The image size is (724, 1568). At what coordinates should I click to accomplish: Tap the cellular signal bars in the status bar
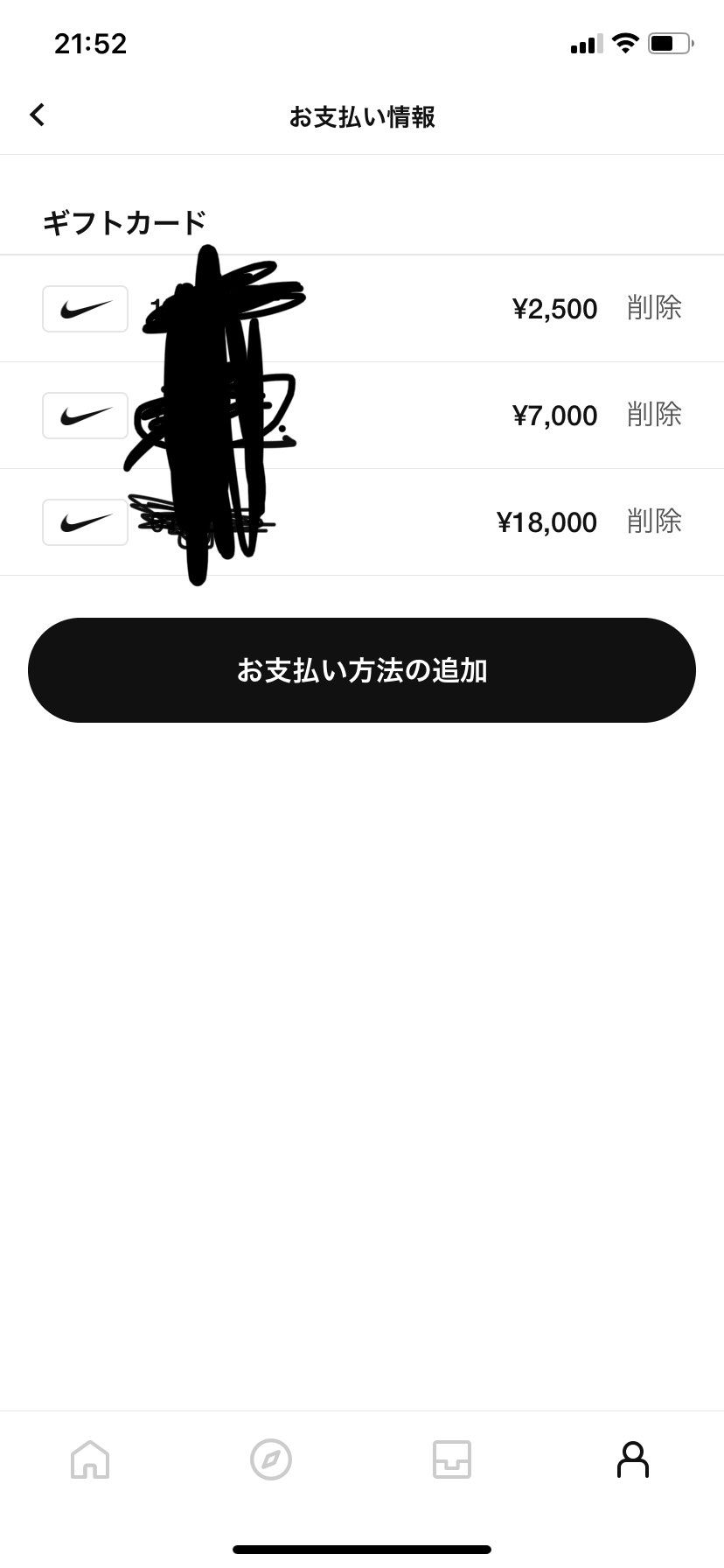[x=587, y=44]
